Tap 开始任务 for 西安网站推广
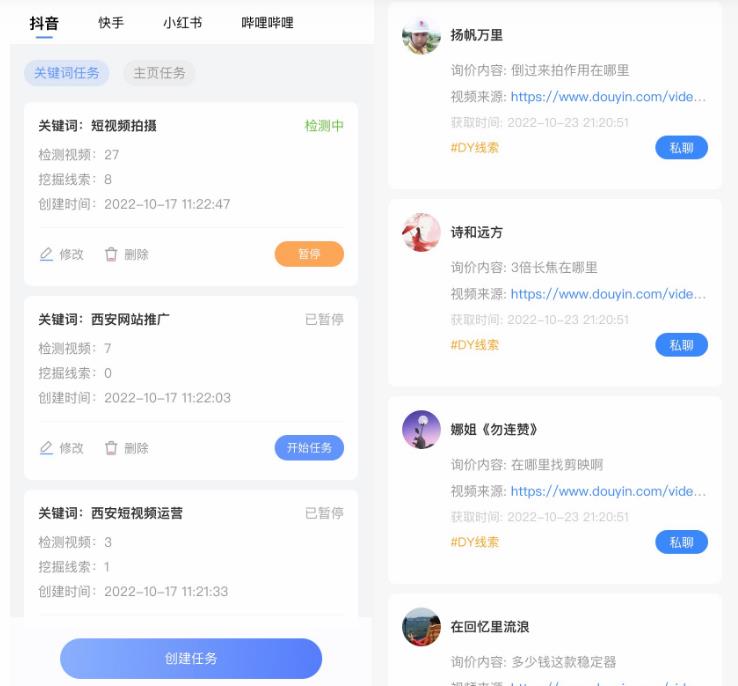The image size is (738, 686). 309,448
